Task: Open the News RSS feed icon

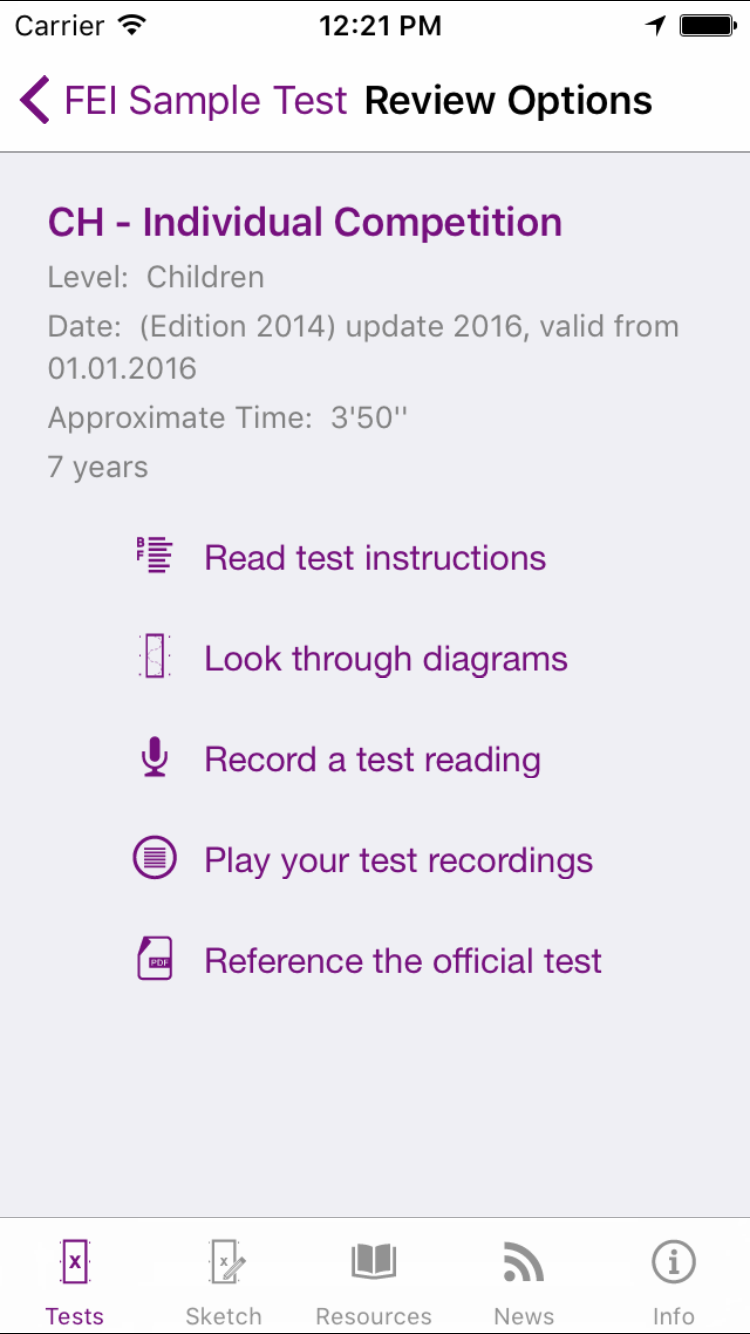Action: pyautogui.click(x=523, y=1262)
